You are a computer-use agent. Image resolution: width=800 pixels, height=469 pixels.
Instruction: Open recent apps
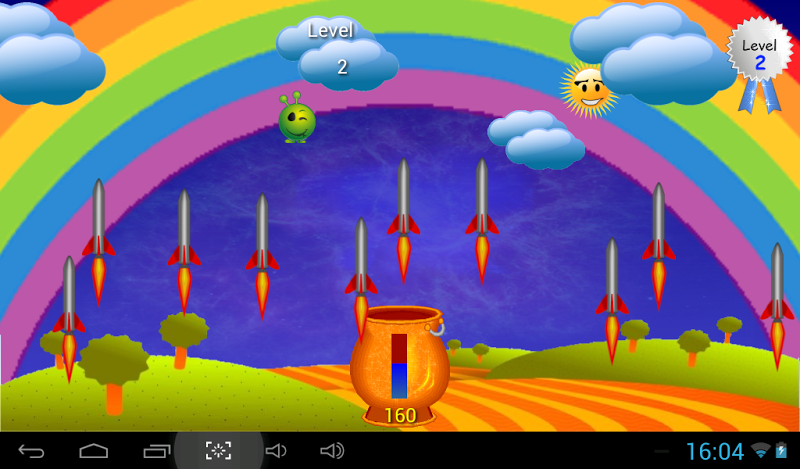pyautogui.click(x=157, y=451)
